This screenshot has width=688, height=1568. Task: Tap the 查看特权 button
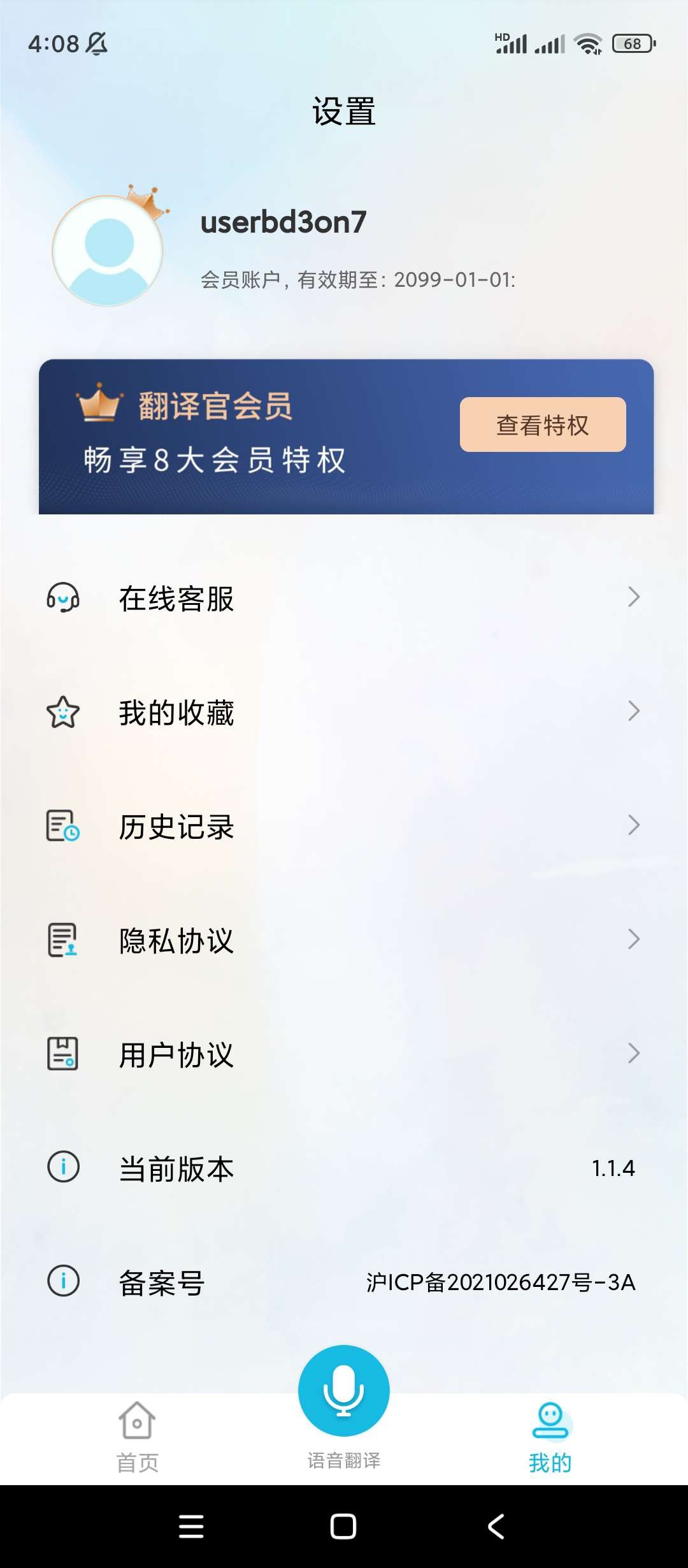pyautogui.click(x=543, y=425)
